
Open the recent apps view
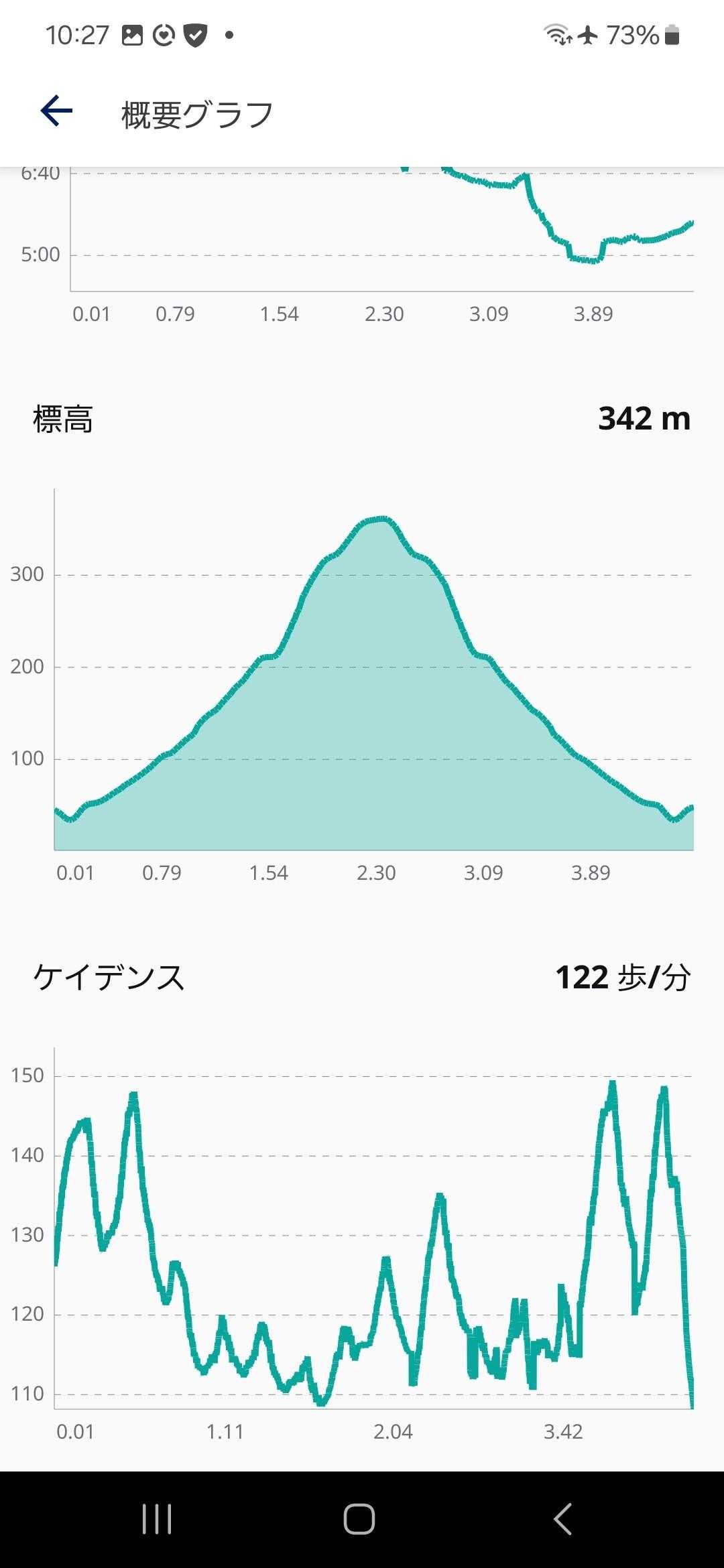coord(157,1518)
